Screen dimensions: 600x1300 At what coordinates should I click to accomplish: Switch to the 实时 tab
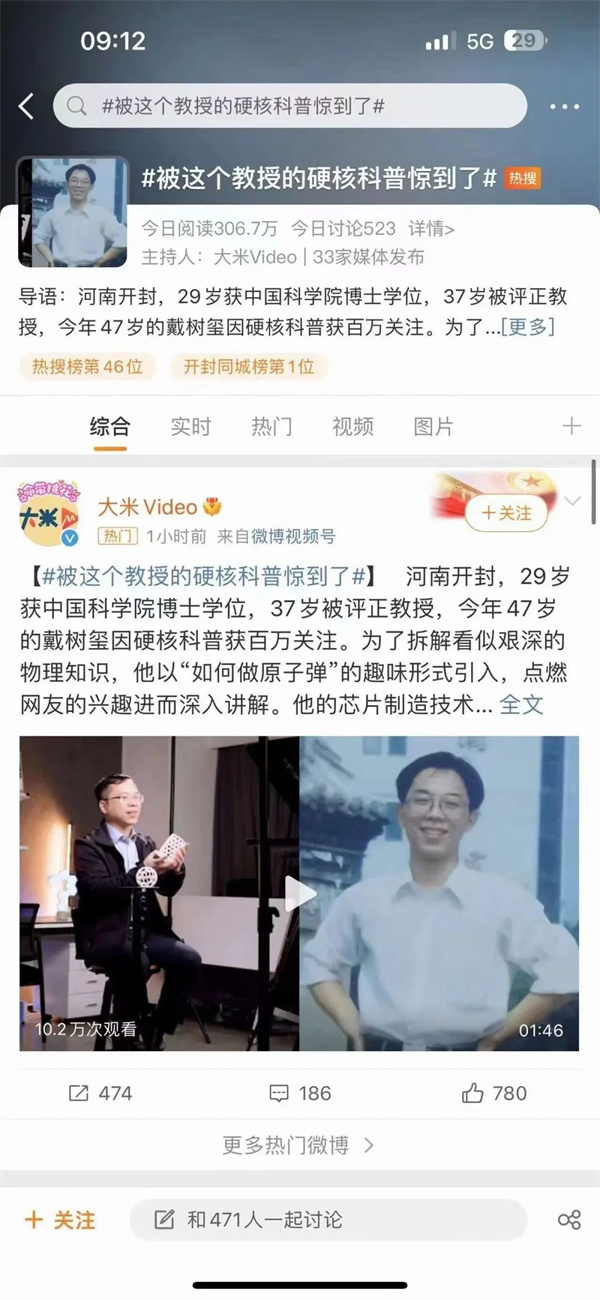190,427
